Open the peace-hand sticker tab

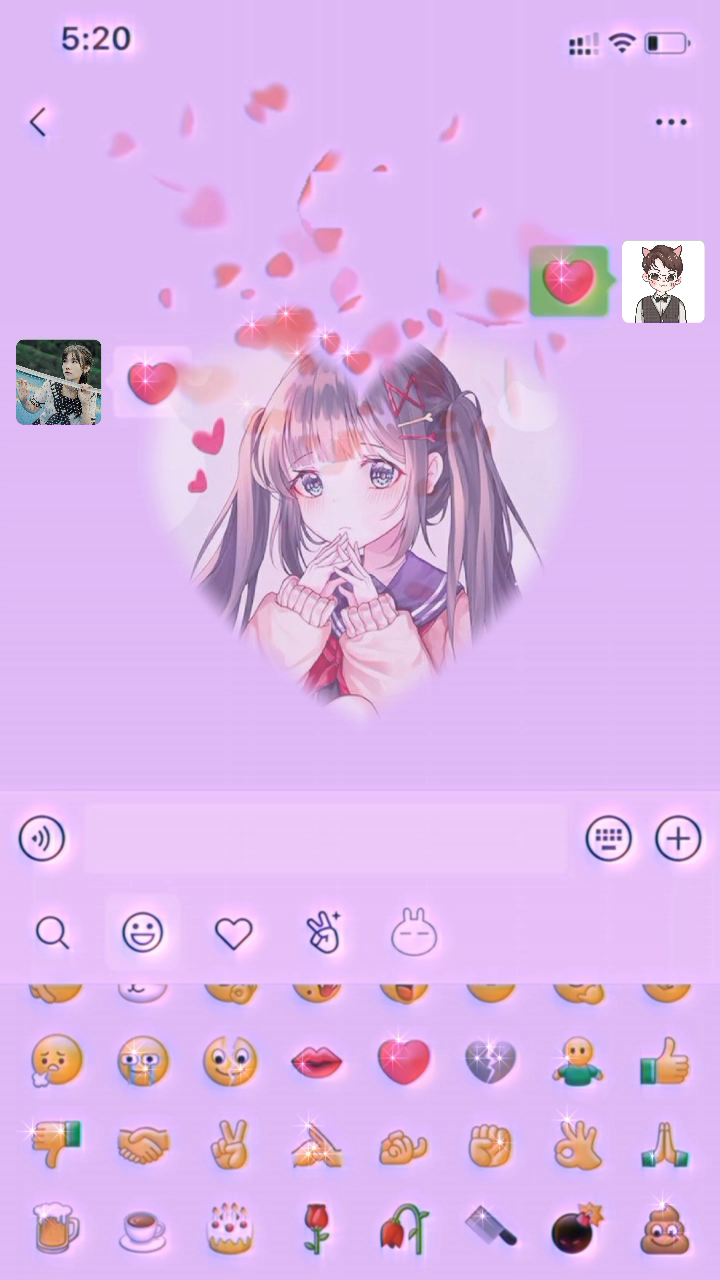[x=323, y=933]
